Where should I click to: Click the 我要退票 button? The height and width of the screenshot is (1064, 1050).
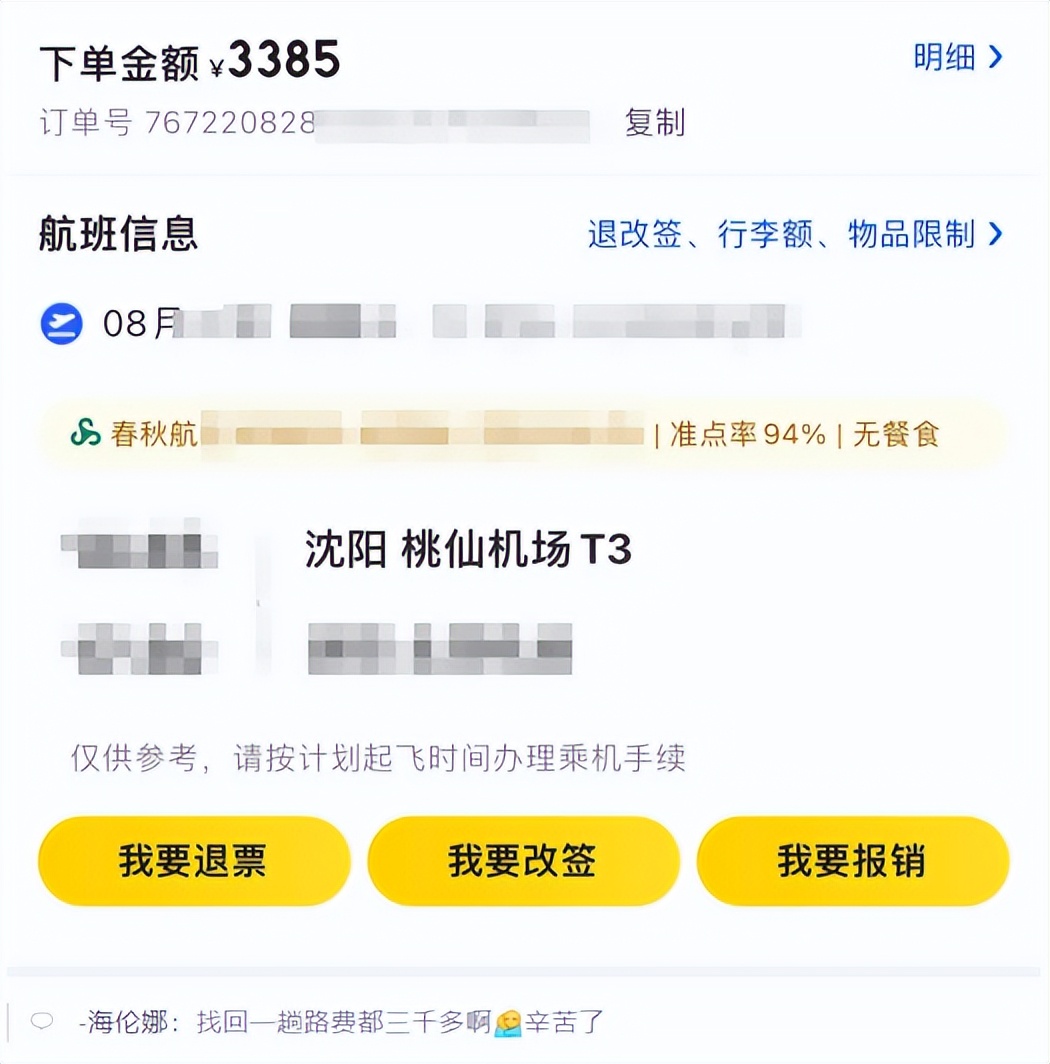coord(193,861)
